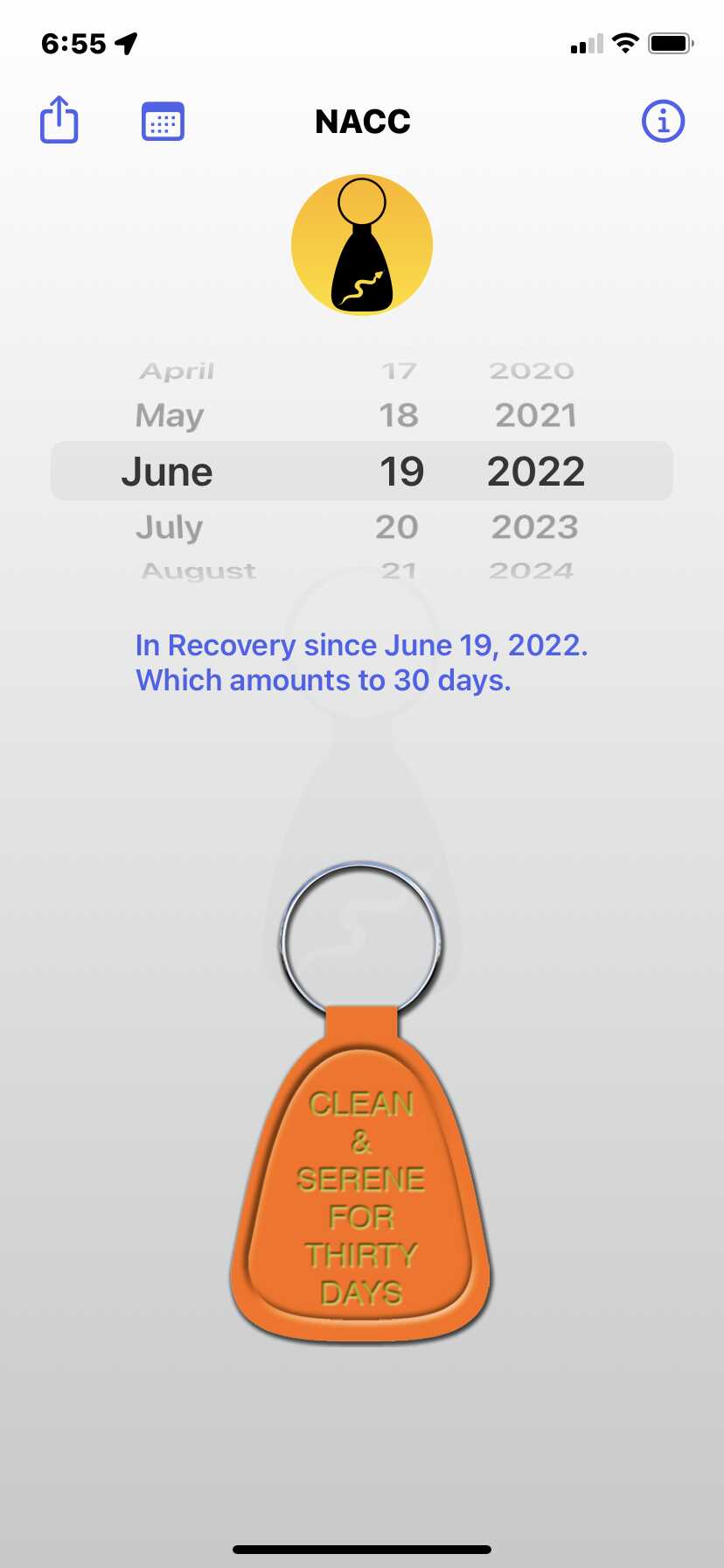Select May in the month picker
724x1568 pixels.
click(170, 416)
